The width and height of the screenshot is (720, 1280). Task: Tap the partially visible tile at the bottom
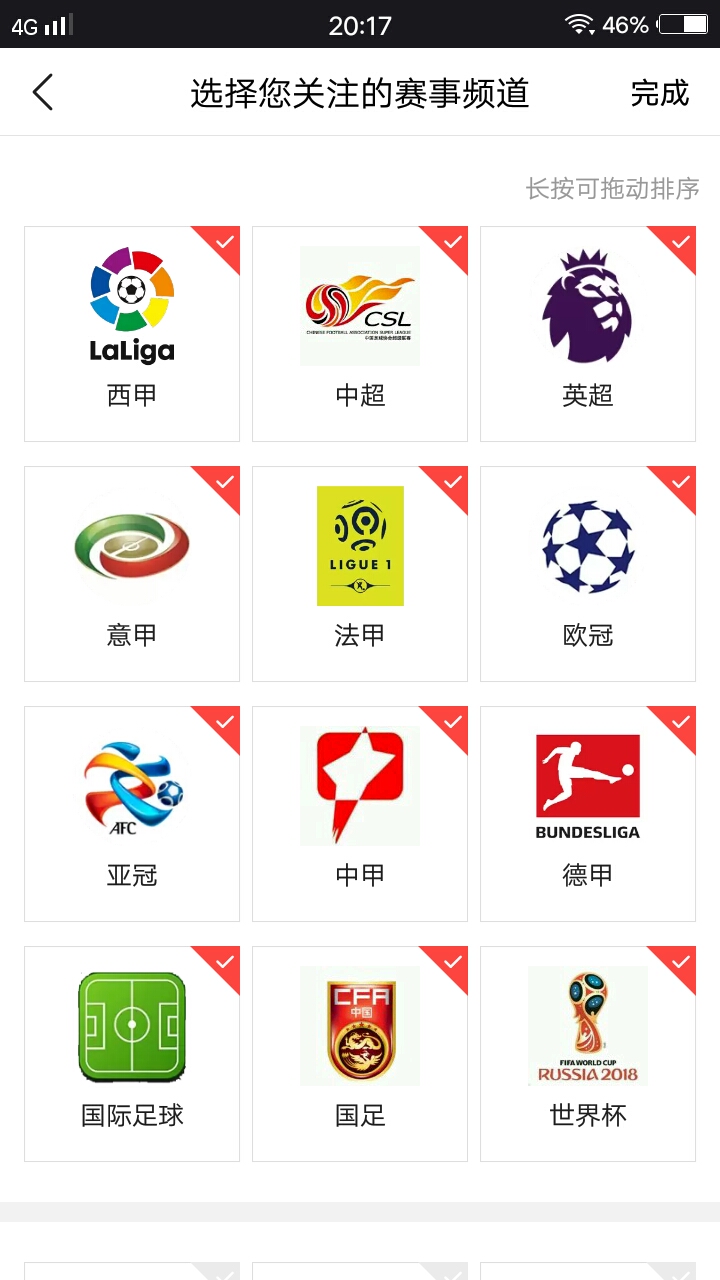tap(131, 1270)
